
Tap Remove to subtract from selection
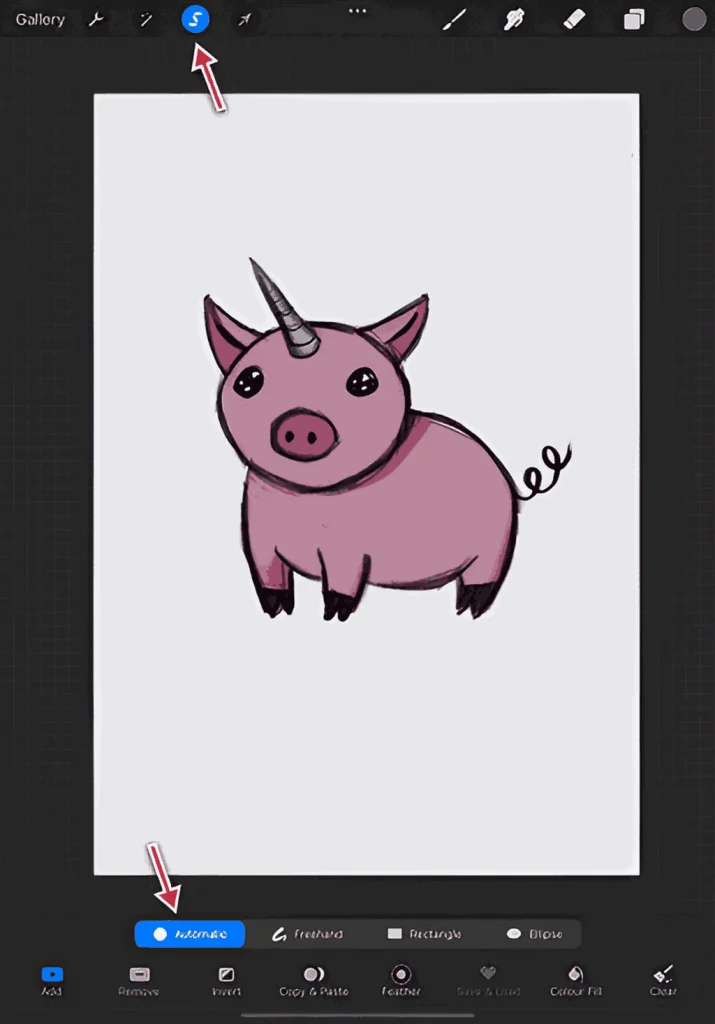[x=139, y=979]
